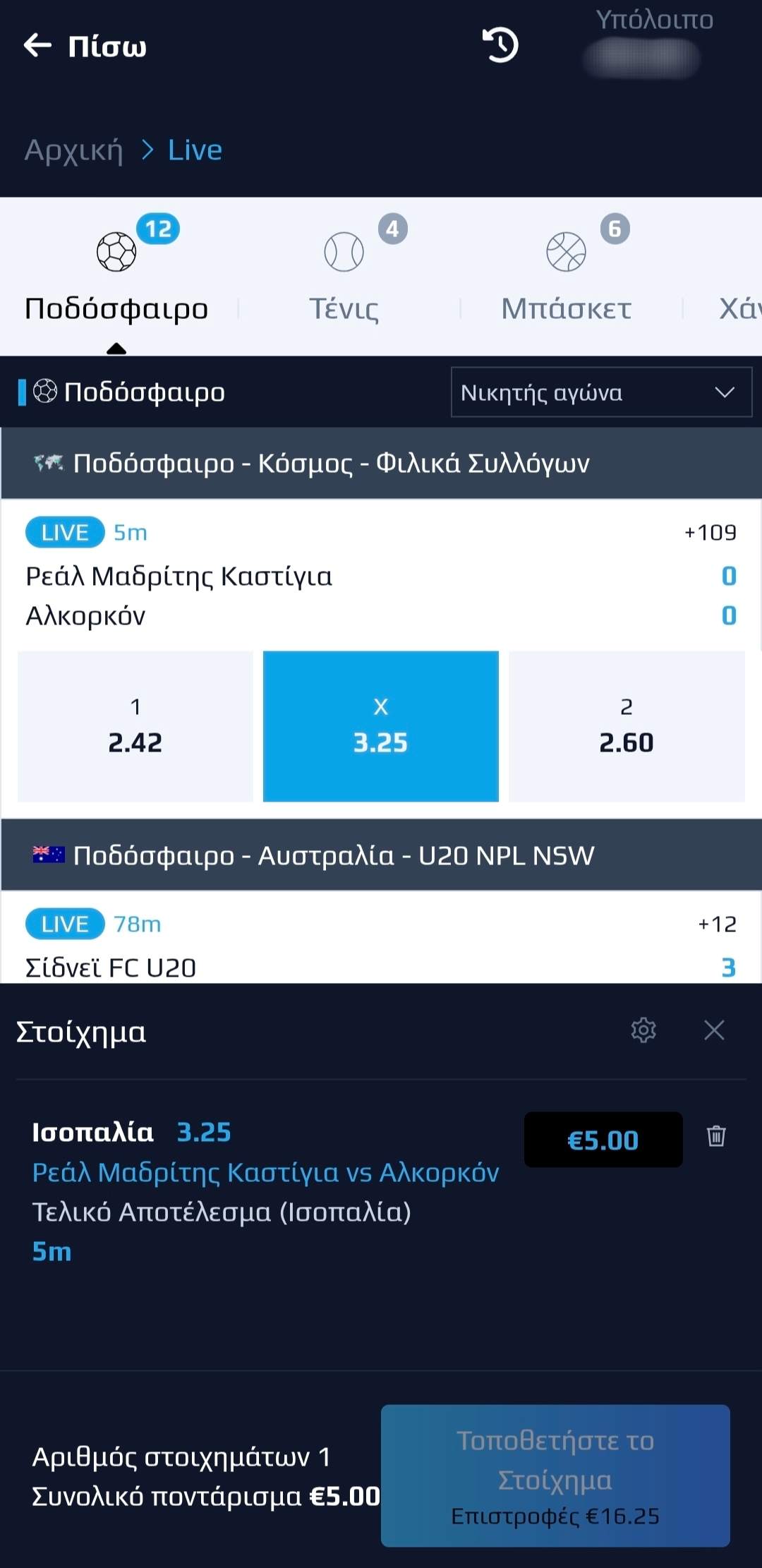Deselect the draw odds 3.25
This screenshot has width=762, height=1568.
click(x=381, y=726)
